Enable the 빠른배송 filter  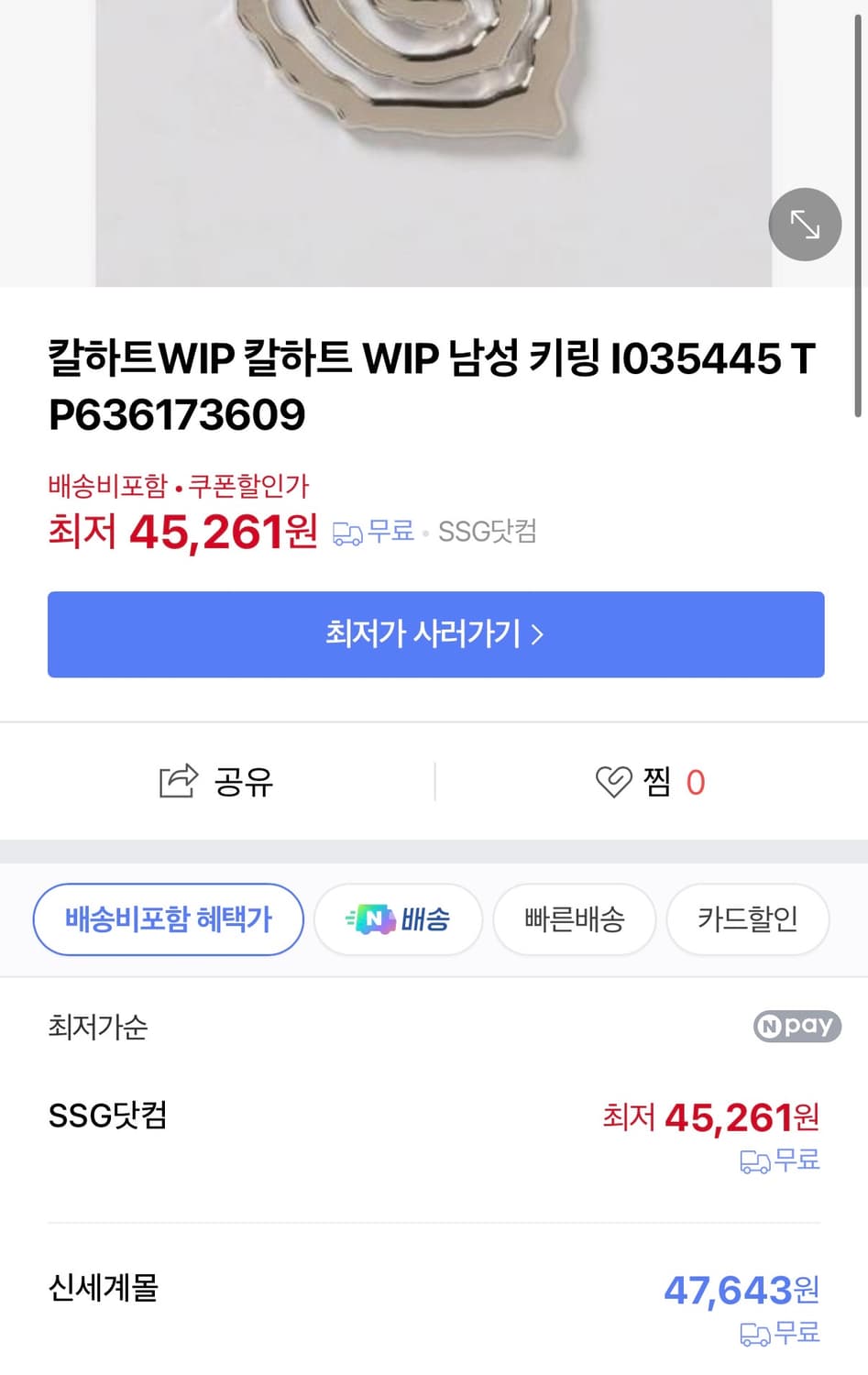point(574,919)
